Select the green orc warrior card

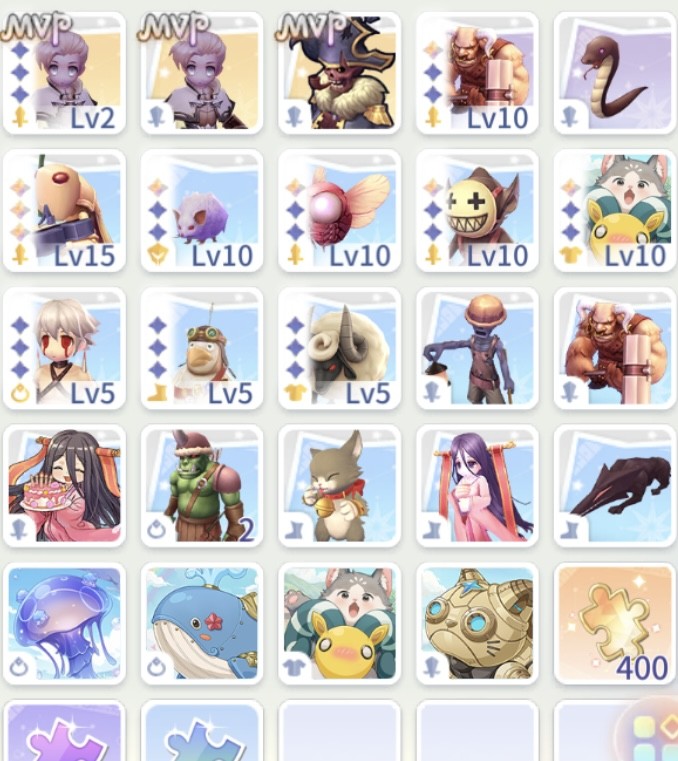pos(202,486)
